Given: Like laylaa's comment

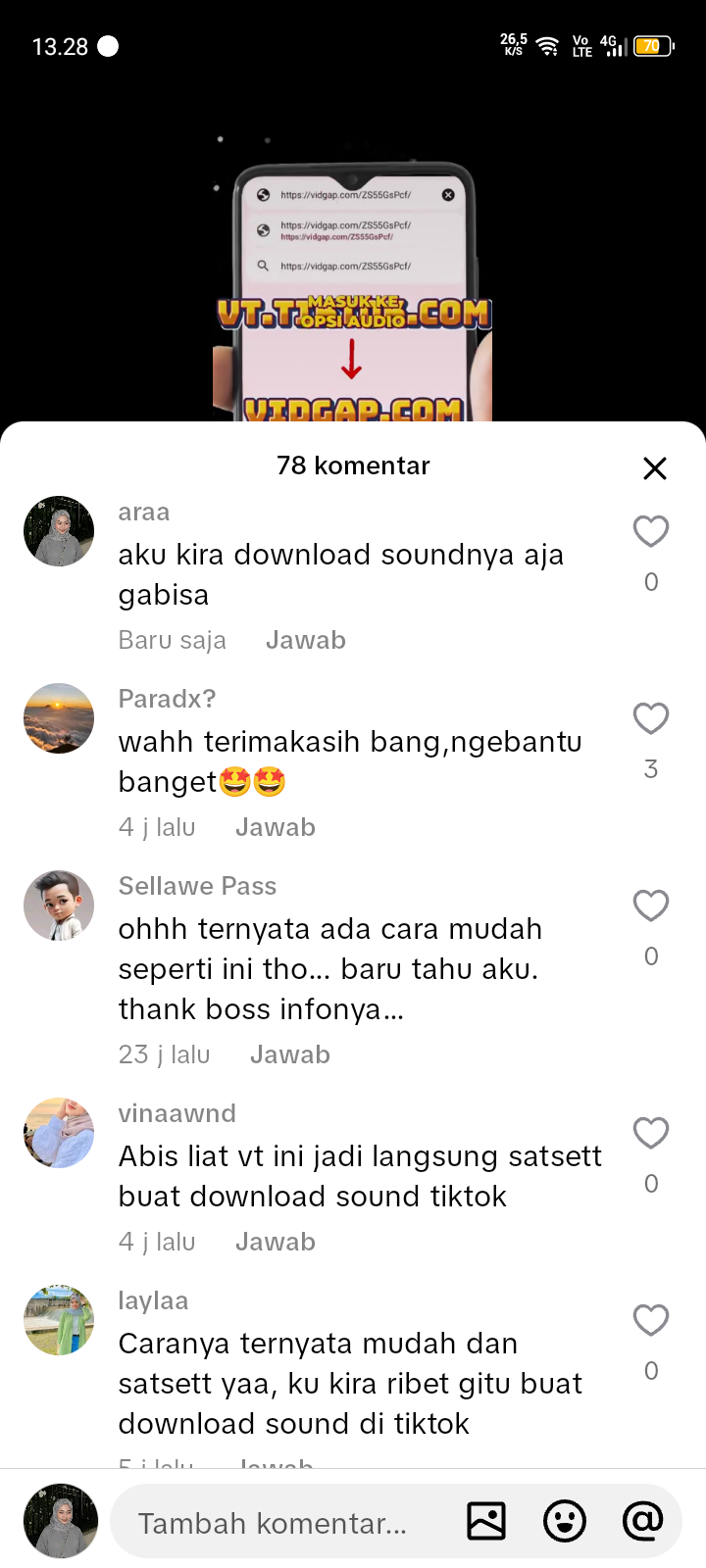Looking at the screenshot, I should coord(650,1320).
